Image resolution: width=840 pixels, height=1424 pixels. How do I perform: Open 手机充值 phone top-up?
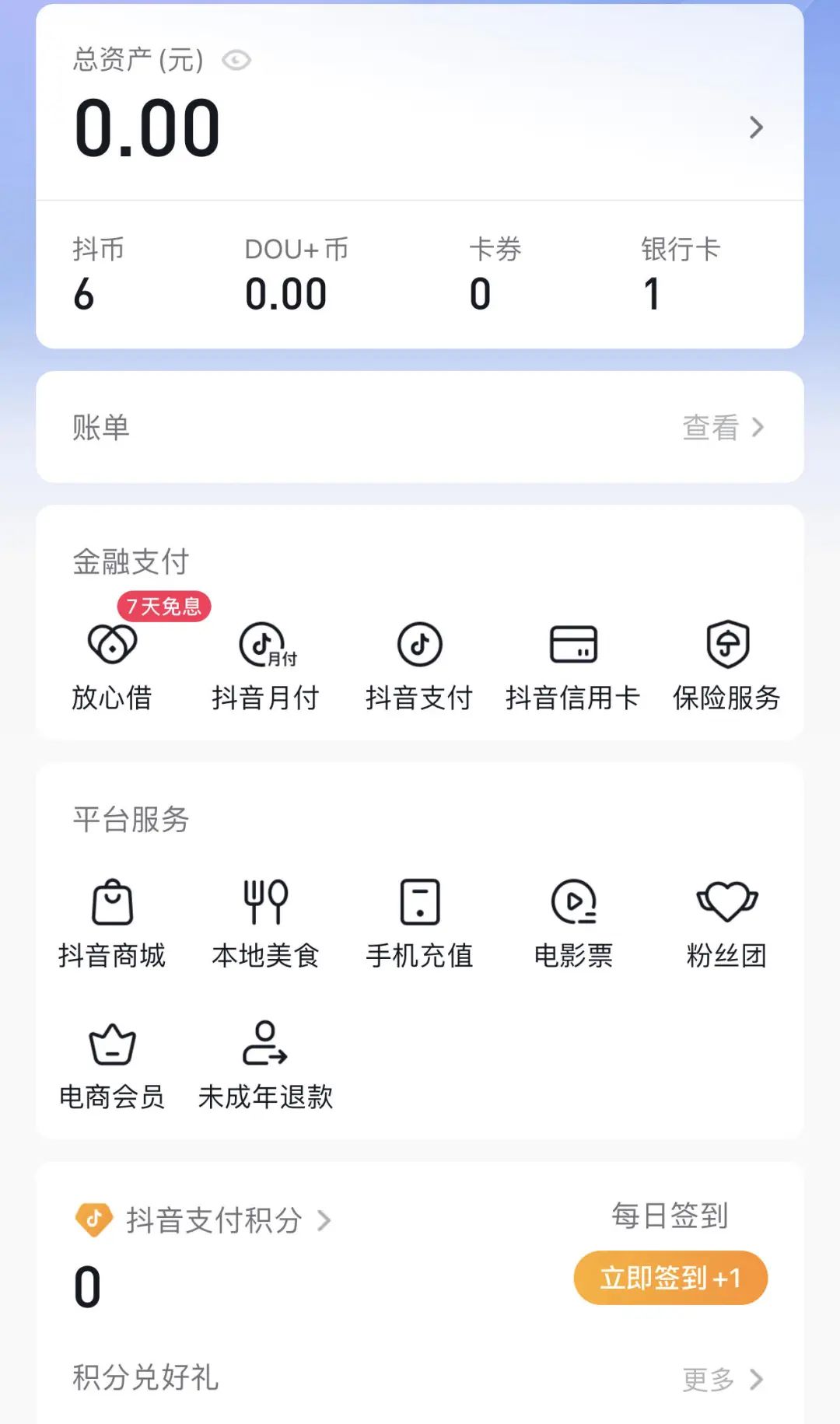pos(419,923)
